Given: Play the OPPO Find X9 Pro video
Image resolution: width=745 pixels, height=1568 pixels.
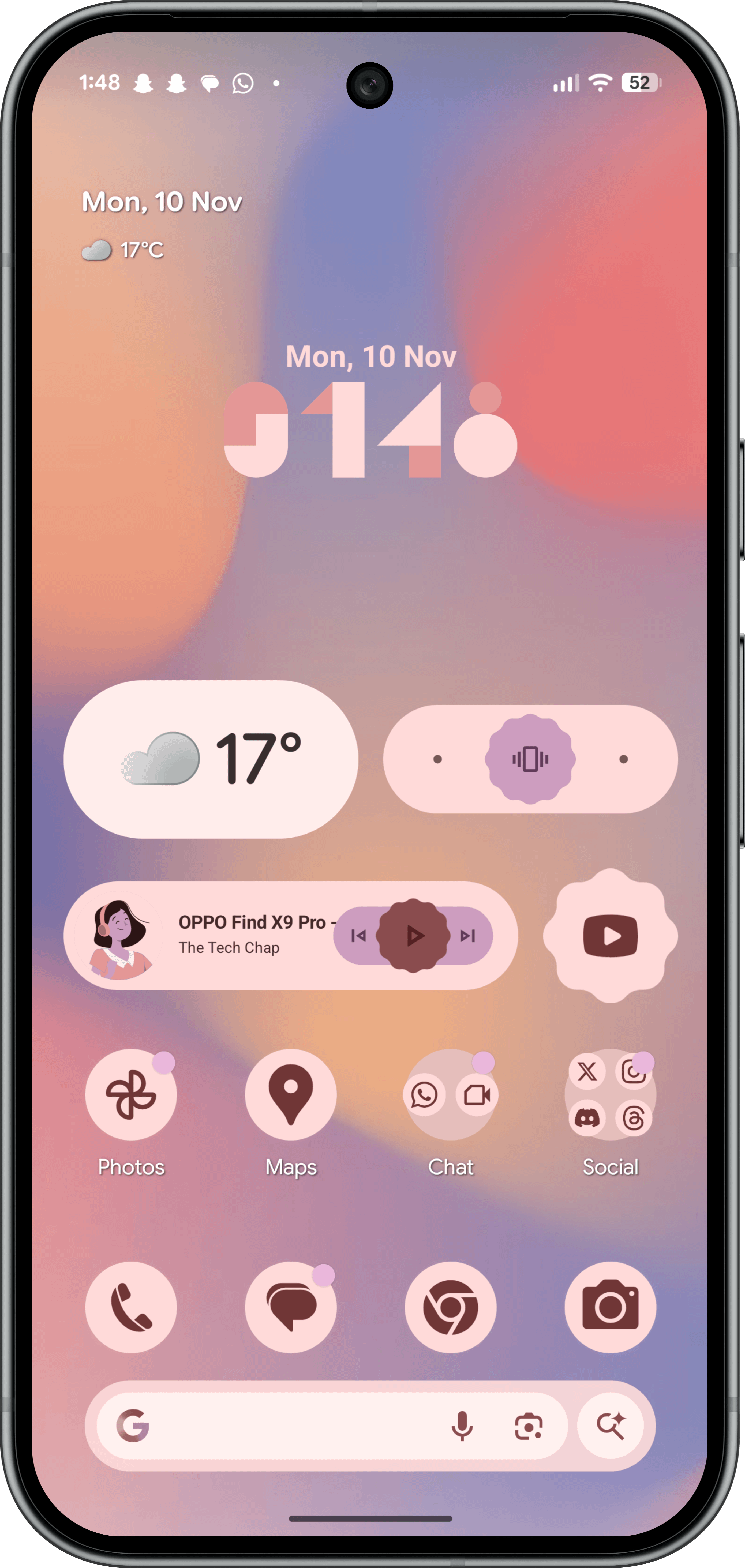Looking at the screenshot, I should pos(413,936).
